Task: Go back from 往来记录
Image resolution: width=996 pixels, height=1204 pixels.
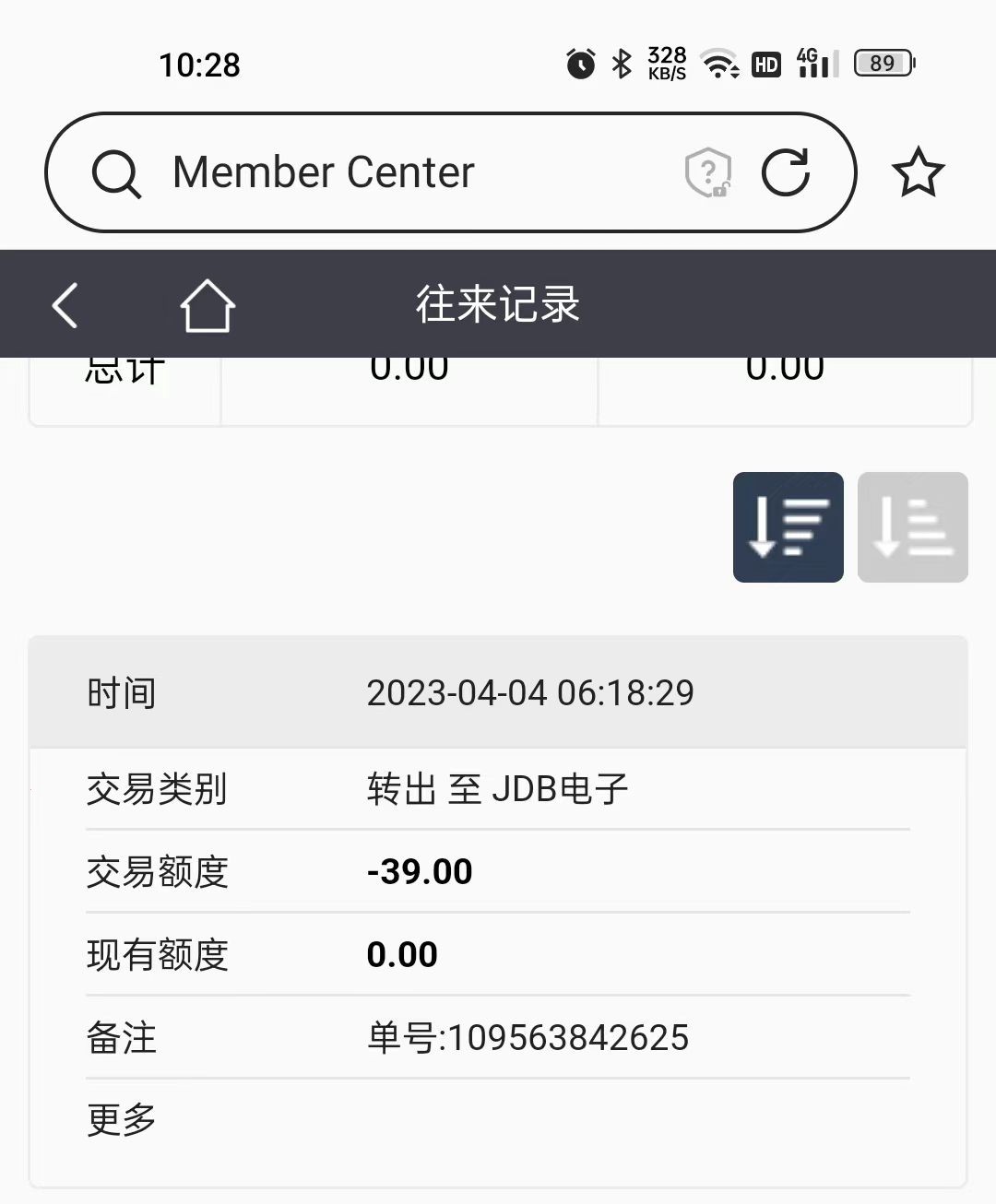Action: pos(65,305)
